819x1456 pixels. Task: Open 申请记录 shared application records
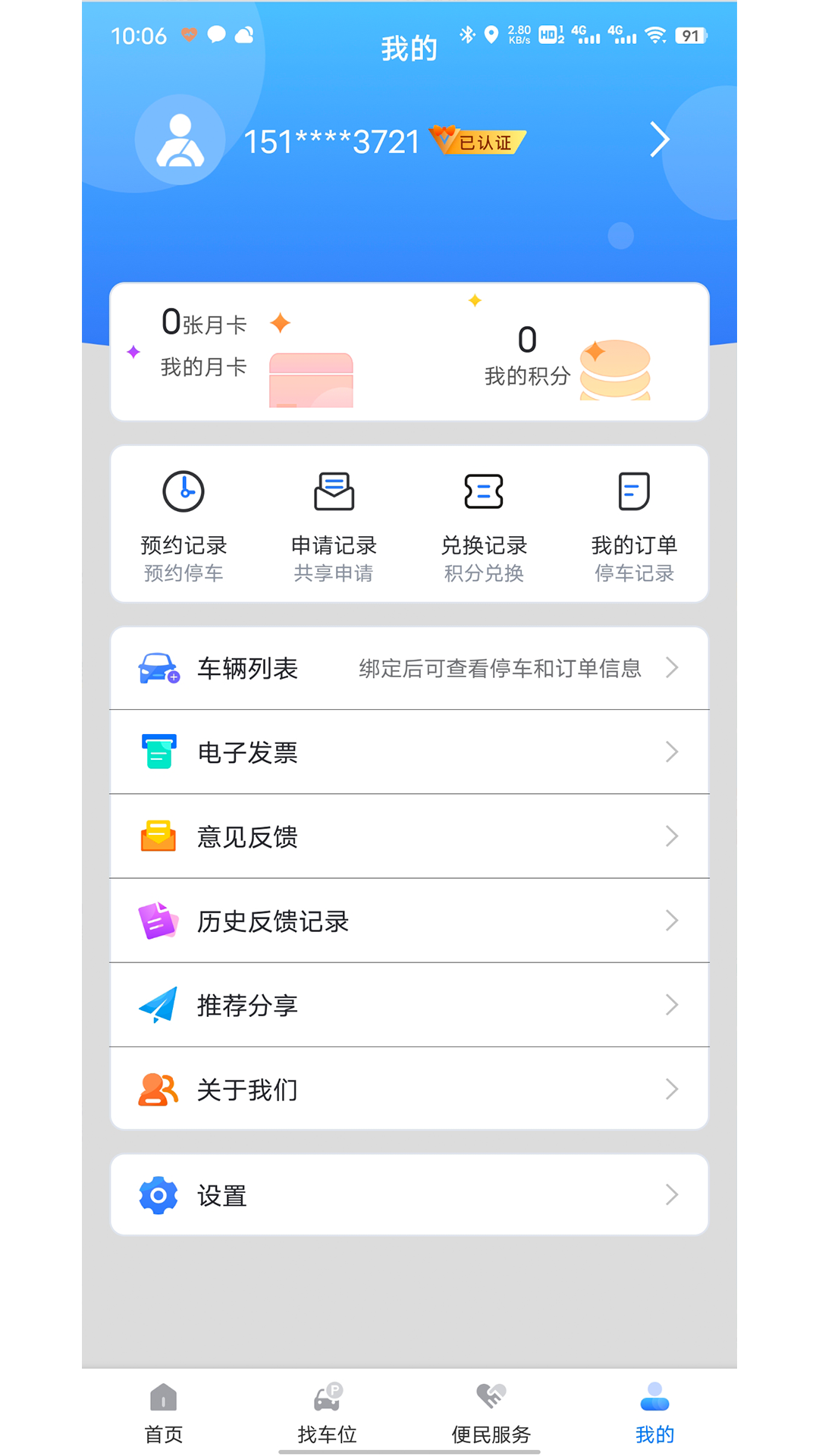(x=334, y=523)
